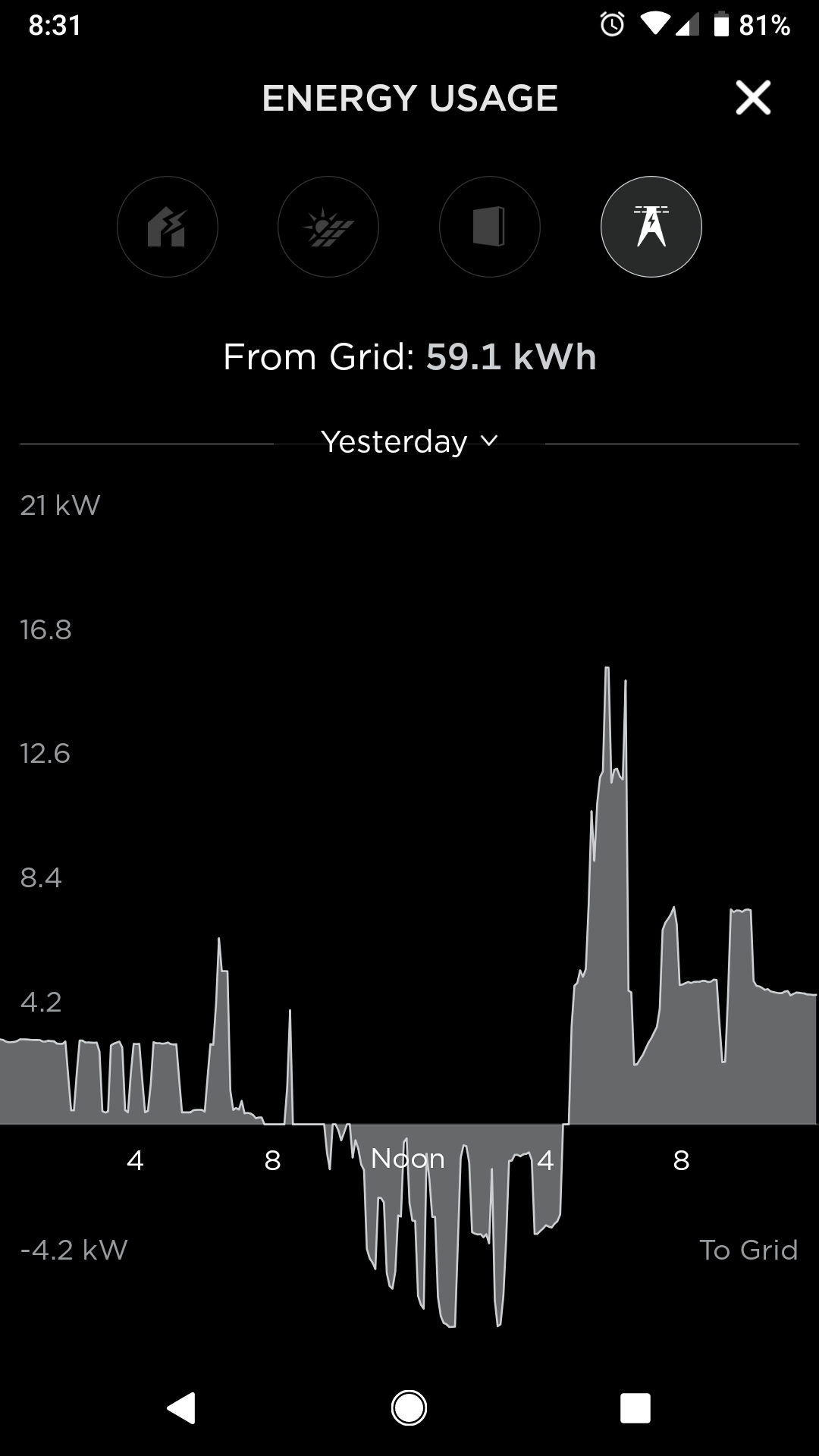819x1456 pixels.
Task: Select the grid tower view
Action: click(651, 227)
